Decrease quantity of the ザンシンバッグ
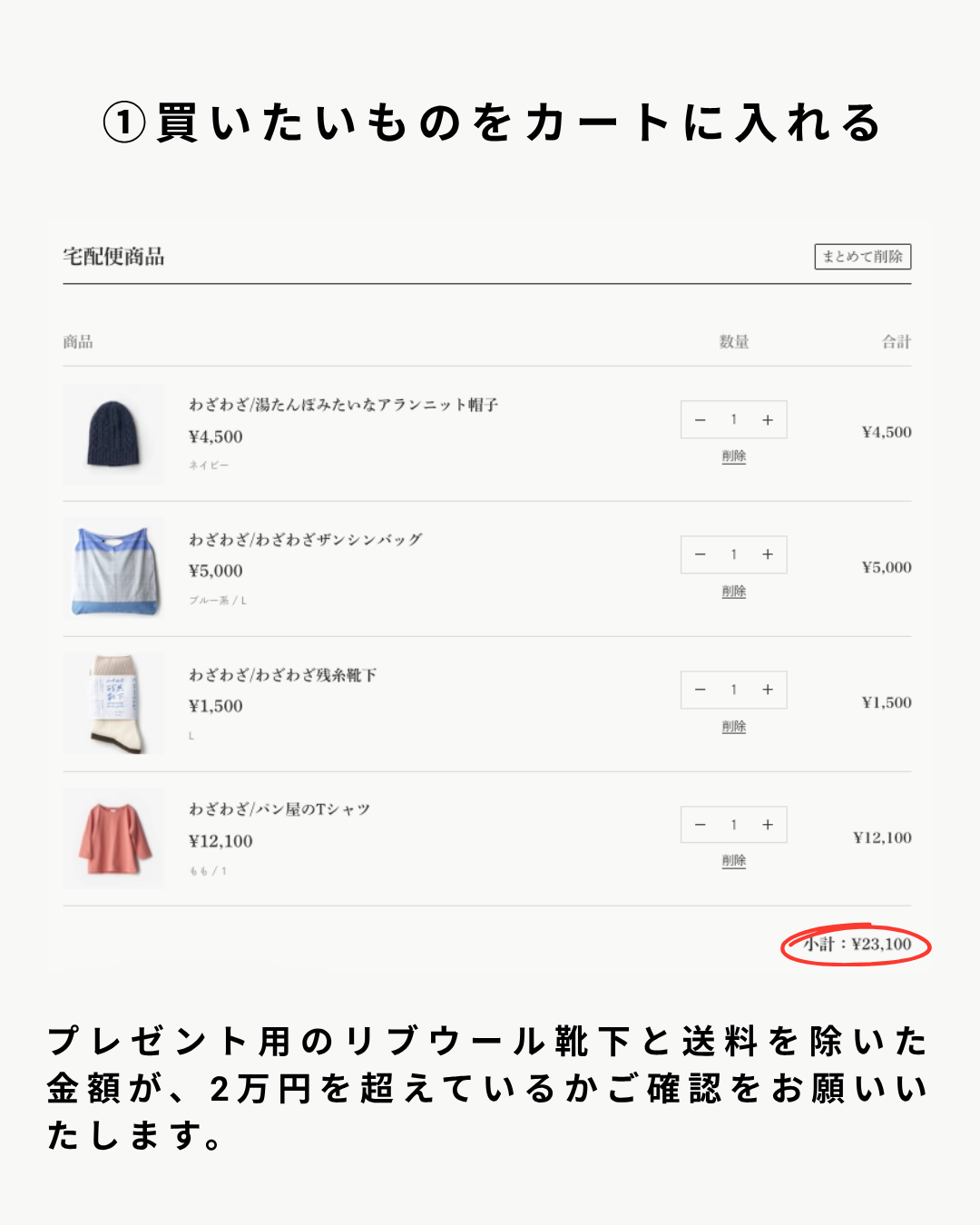The height and width of the screenshot is (1225, 980). coord(700,554)
